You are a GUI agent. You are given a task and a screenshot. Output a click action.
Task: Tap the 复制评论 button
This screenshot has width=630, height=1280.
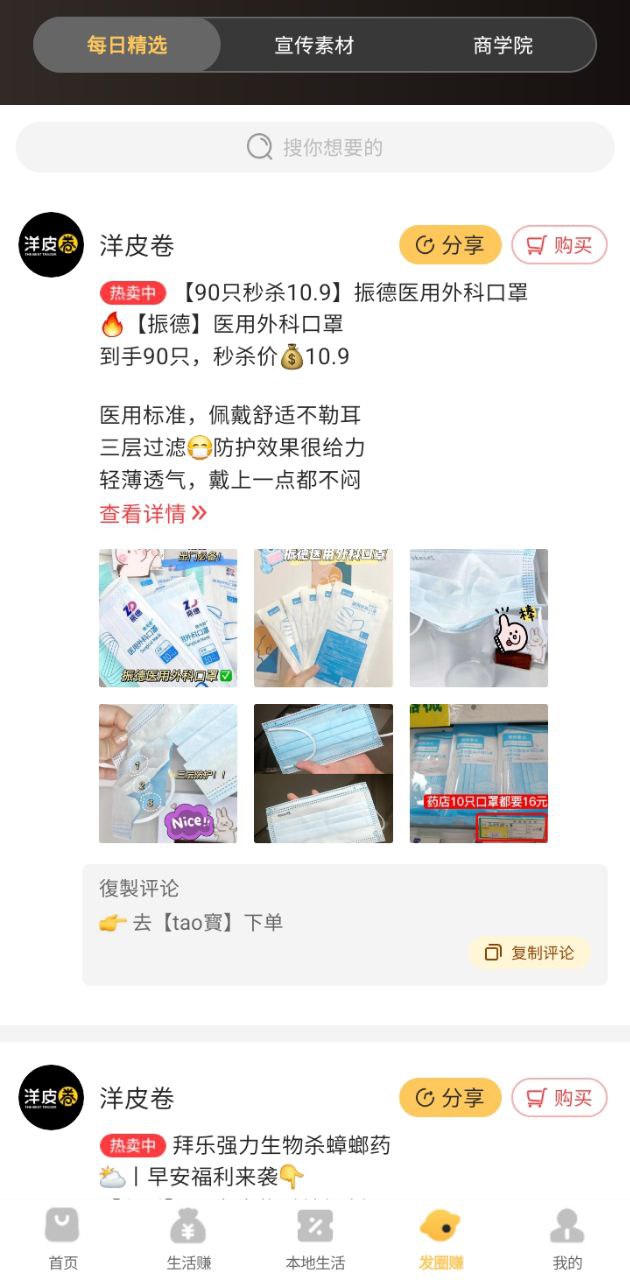click(x=530, y=953)
